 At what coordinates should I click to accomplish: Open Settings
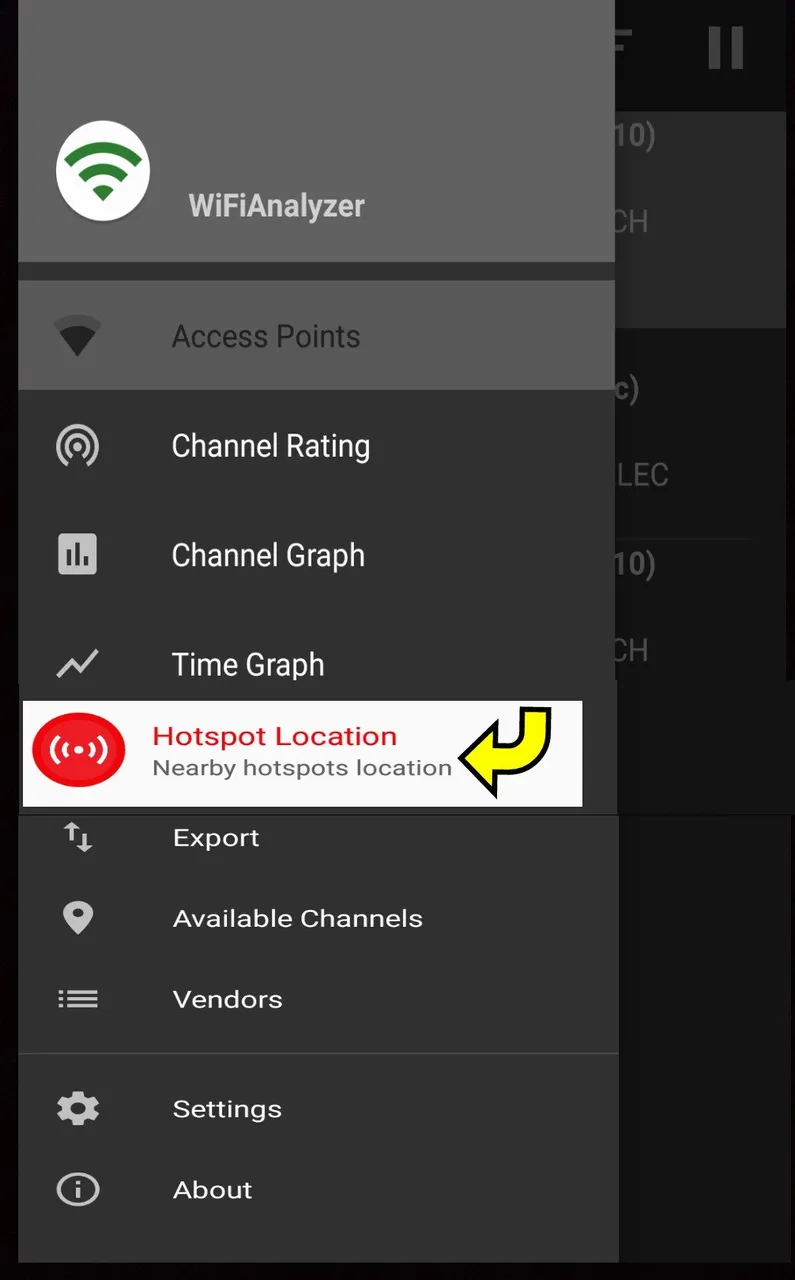pyautogui.click(x=227, y=1108)
